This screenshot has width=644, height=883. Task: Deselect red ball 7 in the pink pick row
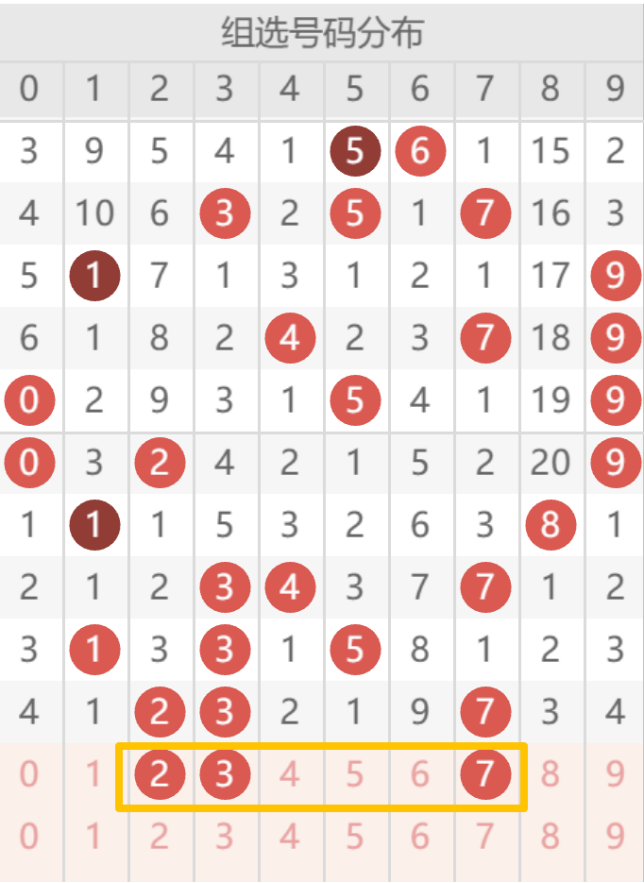tap(485, 775)
